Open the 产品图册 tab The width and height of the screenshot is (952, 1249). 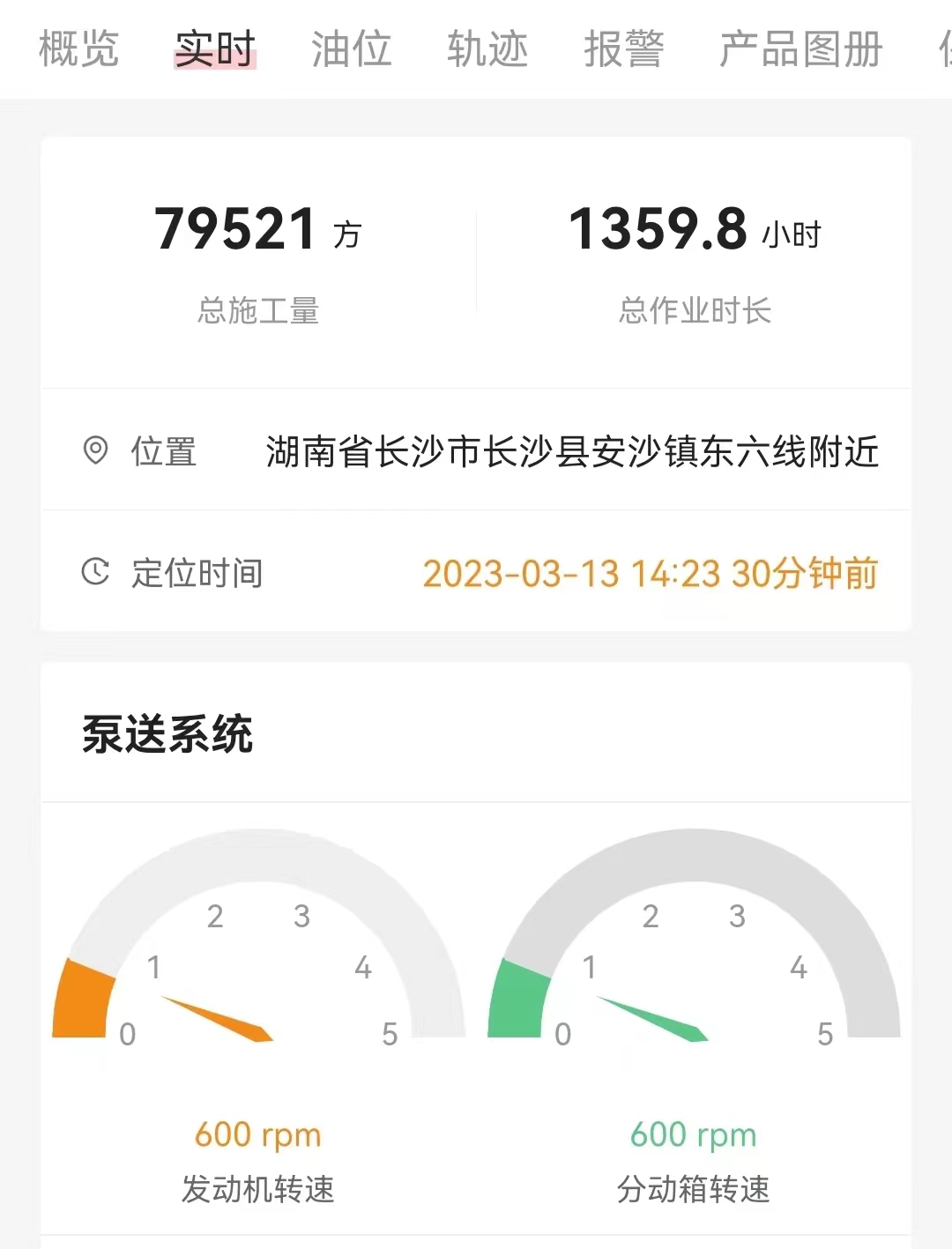point(800,48)
